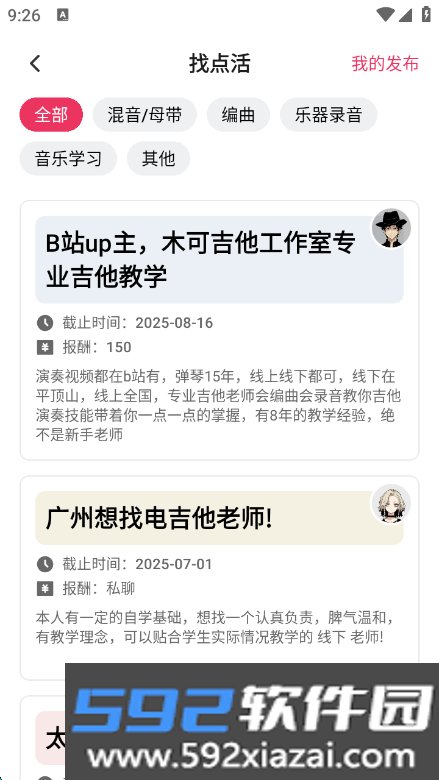Open the 木可吉他工作室专业吉他教学 post
Image resolution: width=439 pixels, height=780 pixels.
219,330
